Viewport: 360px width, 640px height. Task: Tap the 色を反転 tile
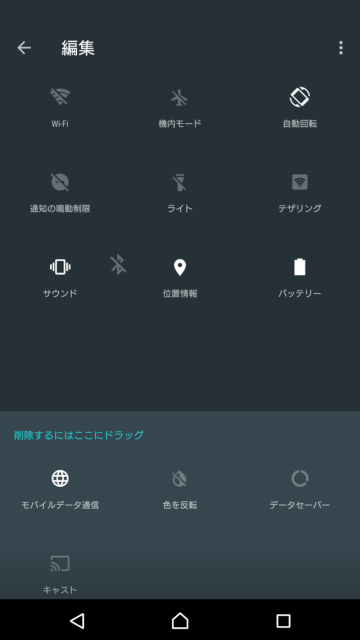pos(180,489)
